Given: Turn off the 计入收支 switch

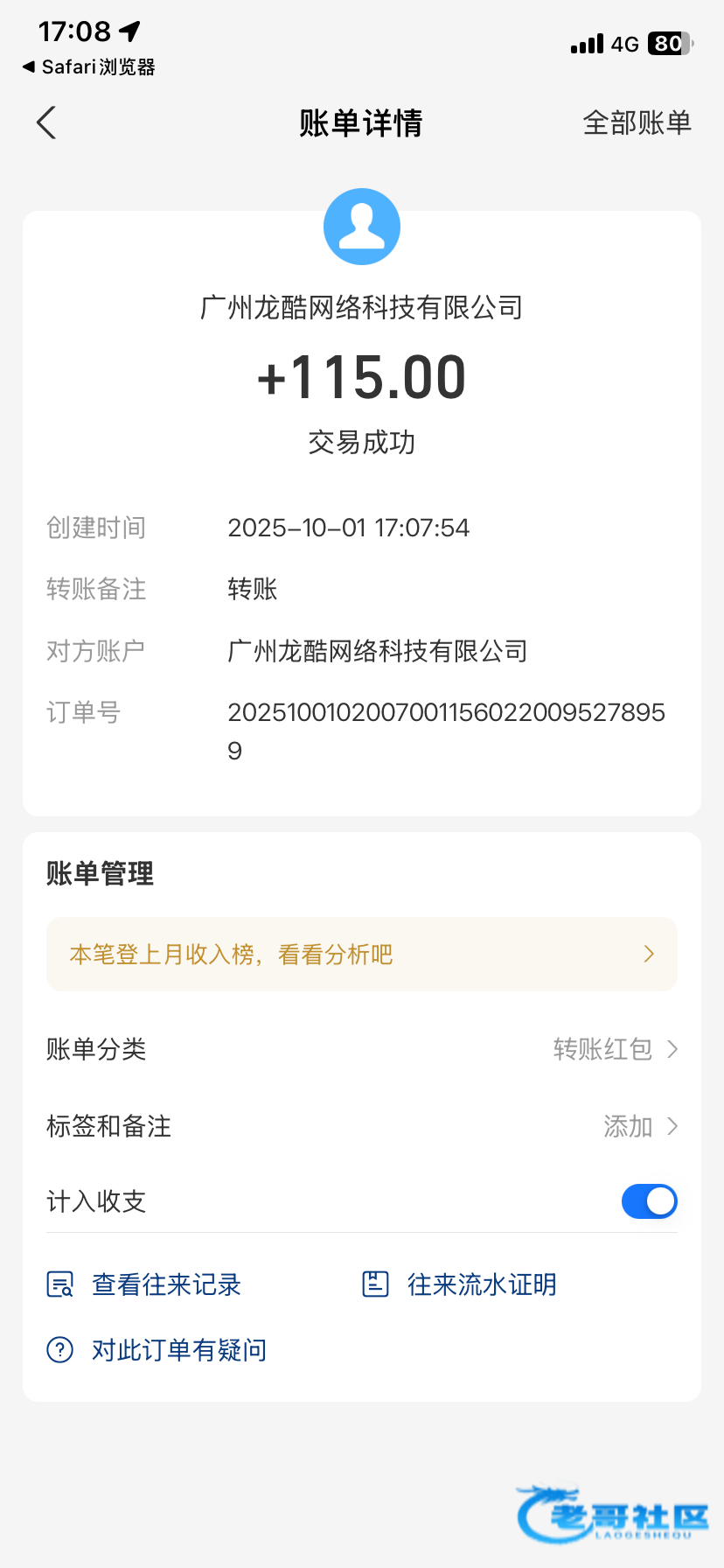Looking at the screenshot, I should [x=649, y=1201].
